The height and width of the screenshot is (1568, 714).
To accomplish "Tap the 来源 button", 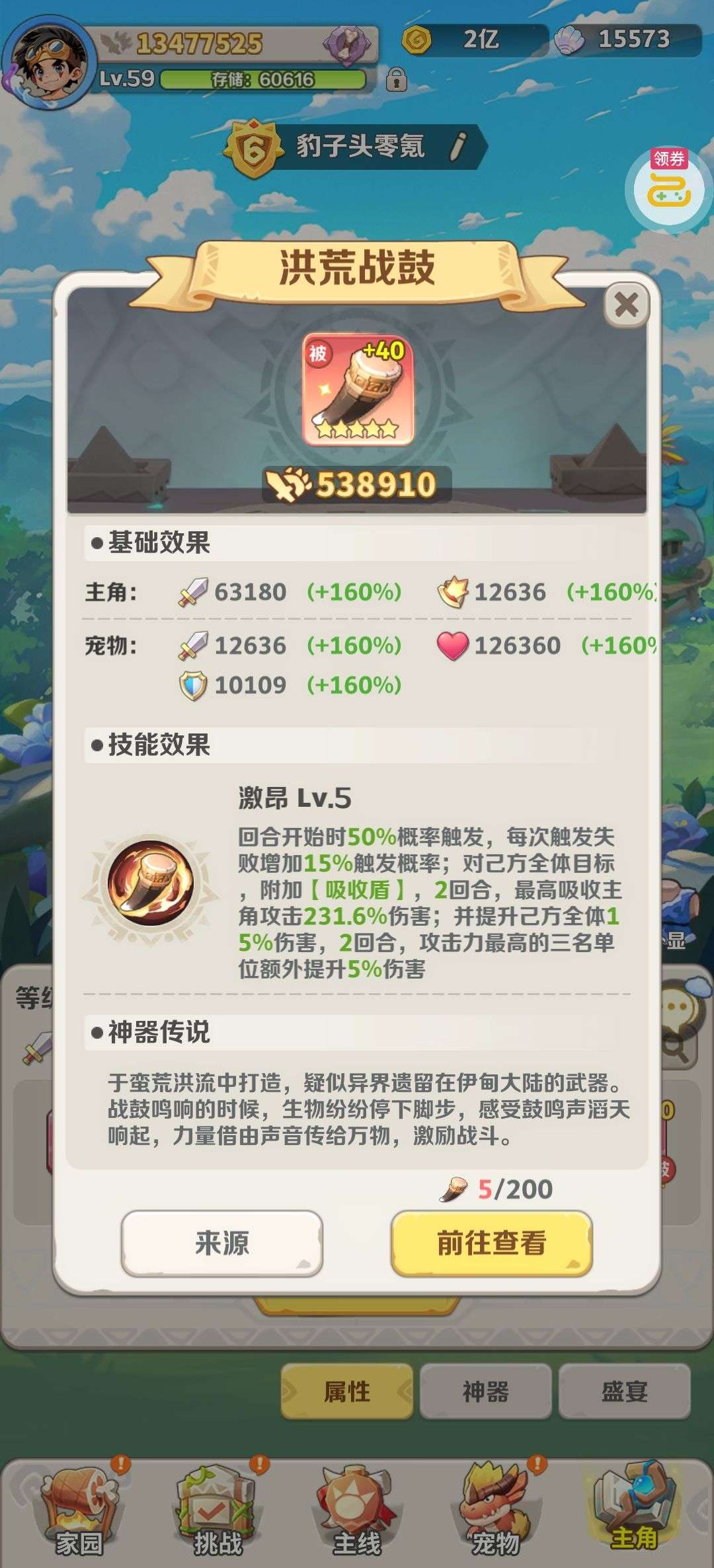I will click(x=222, y=1243).
